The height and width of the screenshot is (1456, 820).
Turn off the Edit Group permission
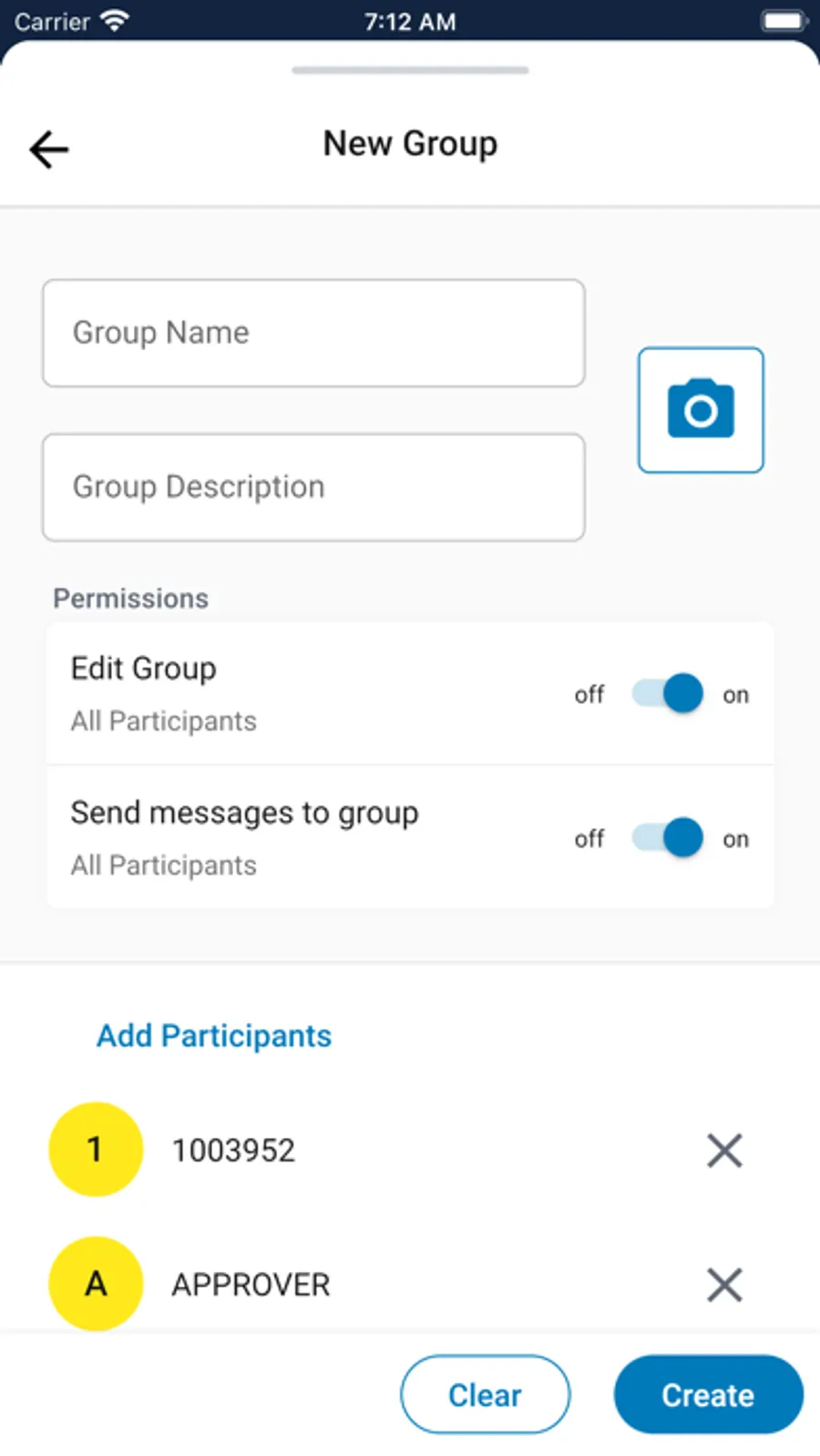pos(667,692)
